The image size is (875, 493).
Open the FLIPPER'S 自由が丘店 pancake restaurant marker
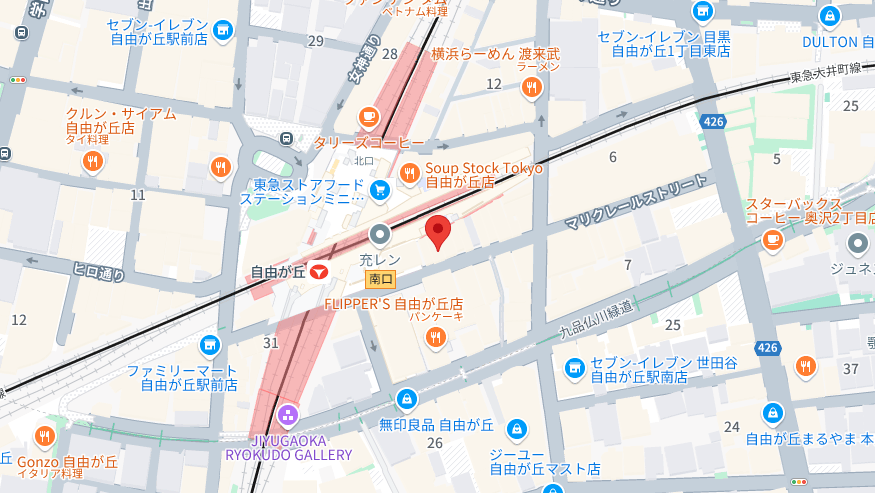coord(434,338)
